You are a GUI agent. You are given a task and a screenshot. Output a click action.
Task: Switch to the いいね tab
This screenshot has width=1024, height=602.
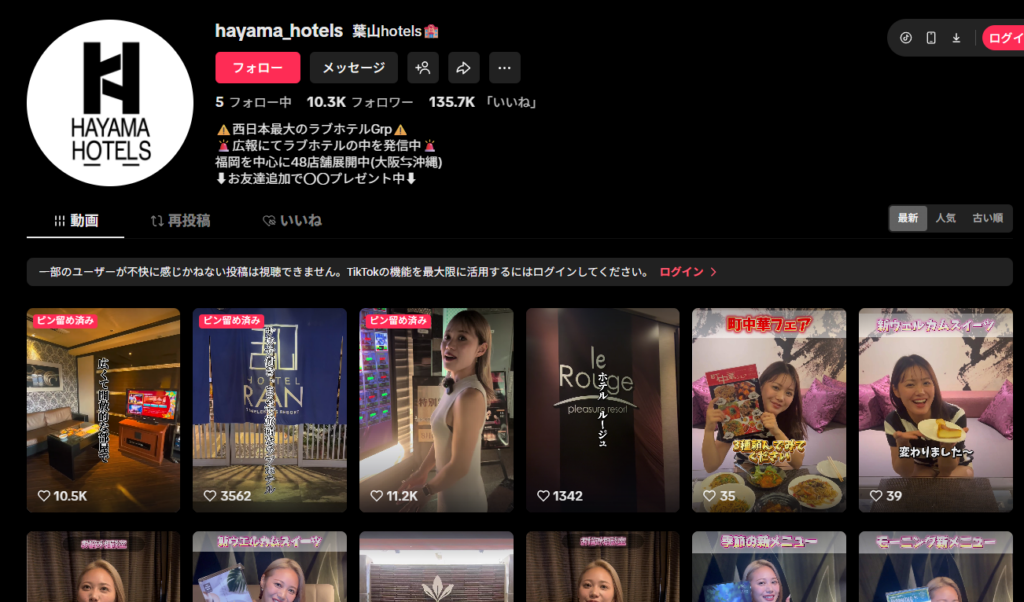point(291,220)
